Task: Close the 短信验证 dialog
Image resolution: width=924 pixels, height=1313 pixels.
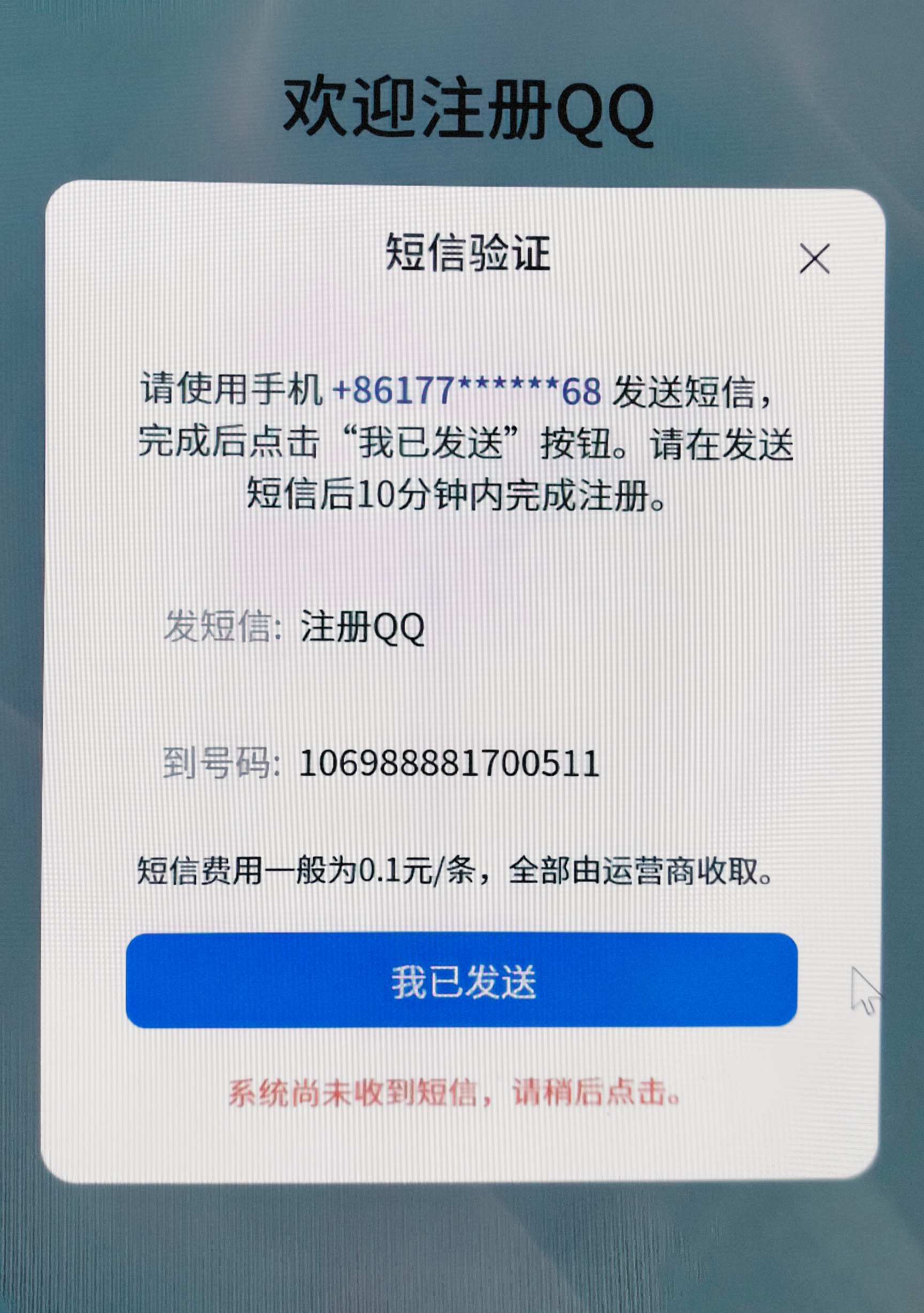Action: point(814,259)
